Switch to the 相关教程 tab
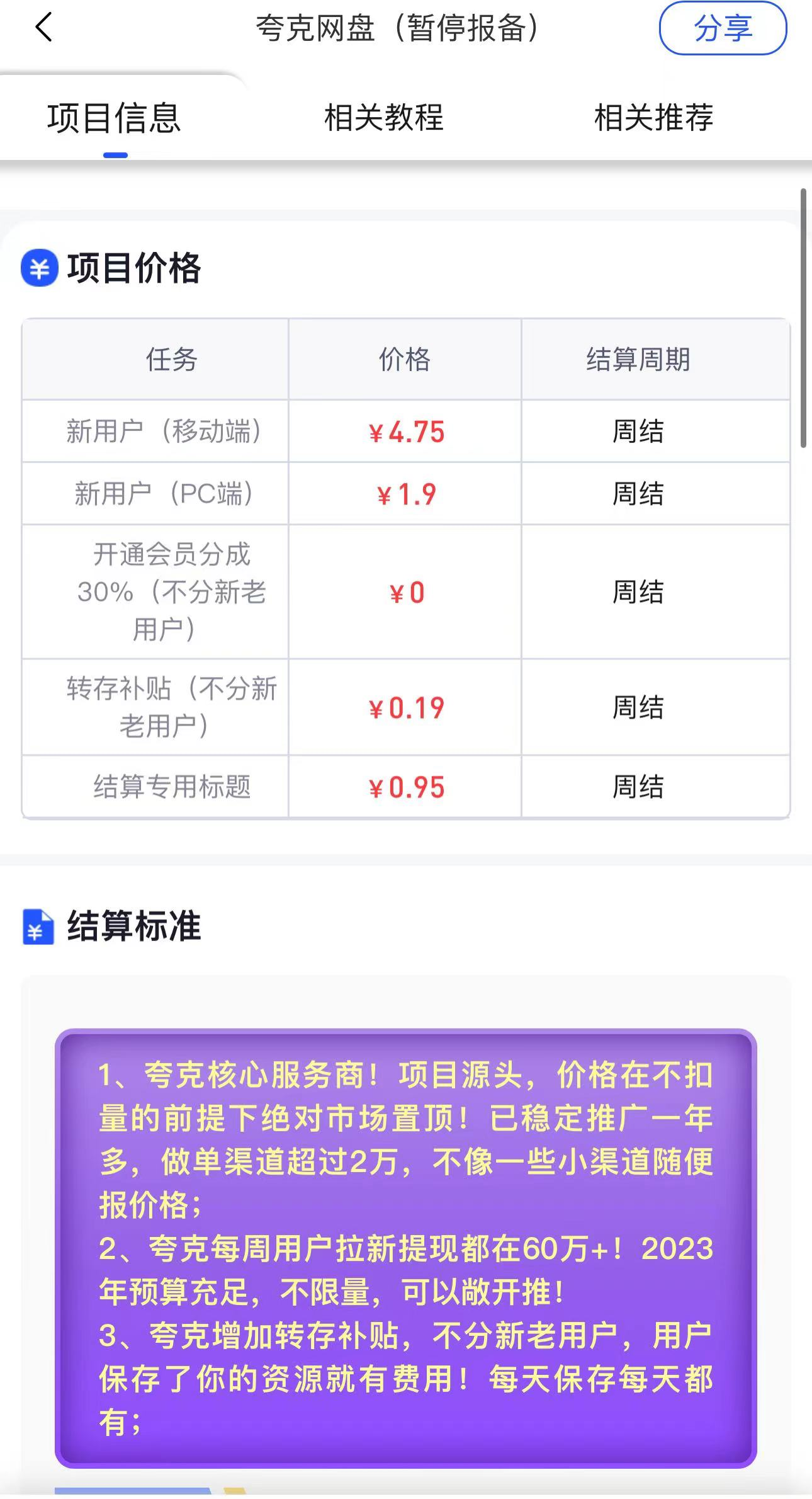This screenshot has width=812, height=1499. [x=384, y=118]
